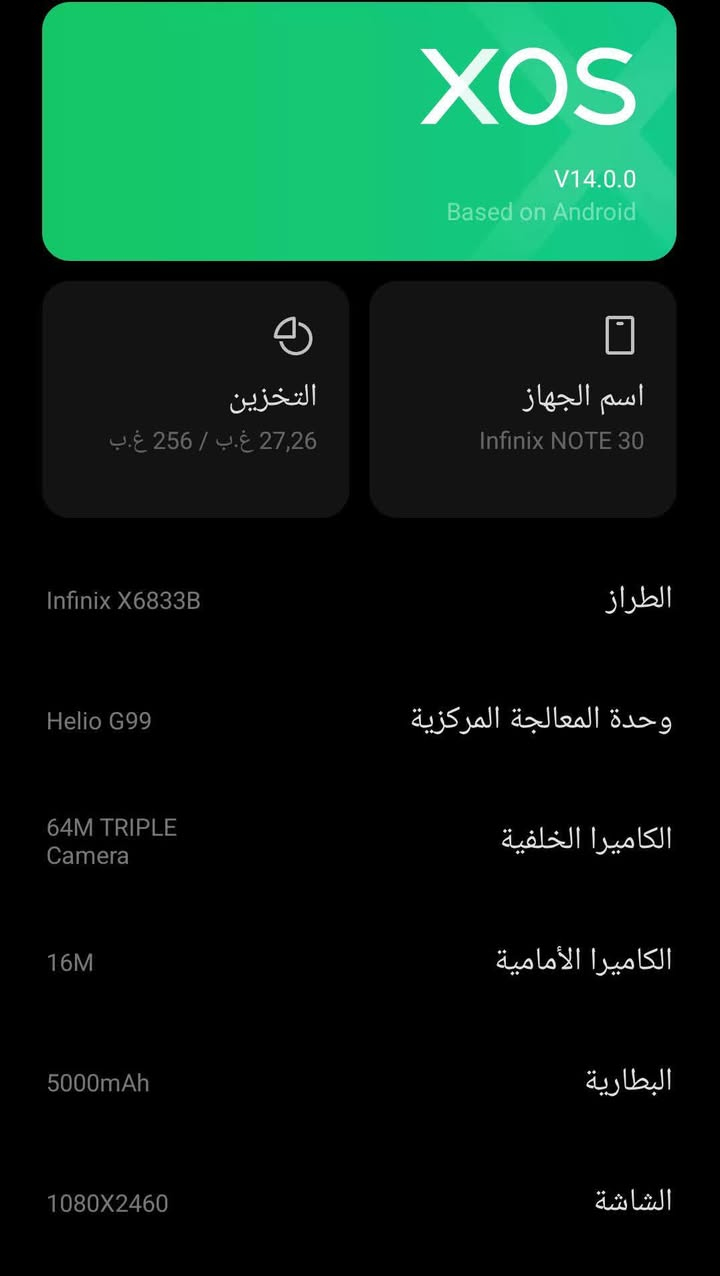Open the التخزين storage card
Image resolution: width=720 pixels, height=1276 pixels.
(196, 400)
